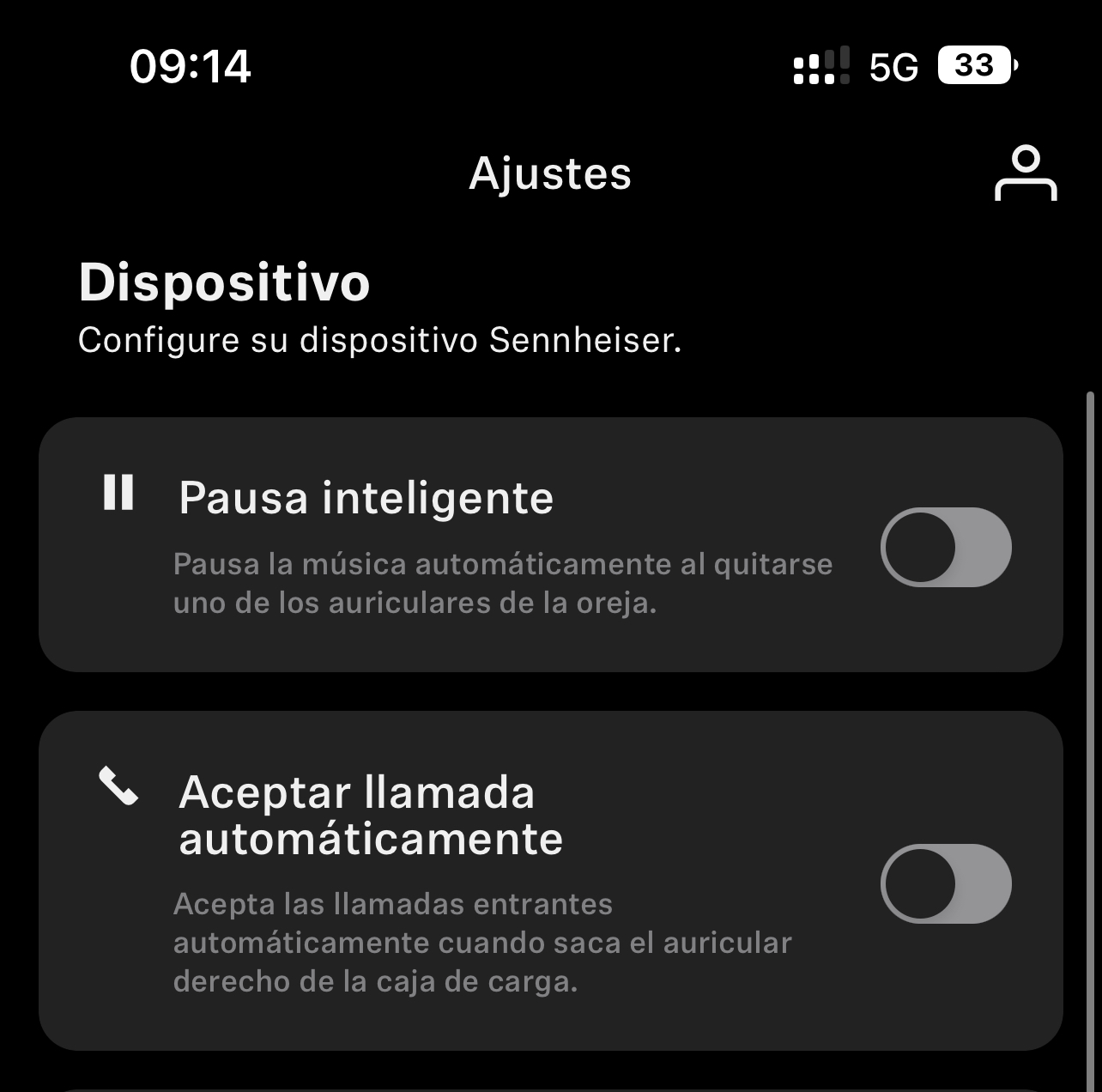1102x1092 pixels.
Task: Enable the Pausa inteligente switch
Action: click(946, 548)
